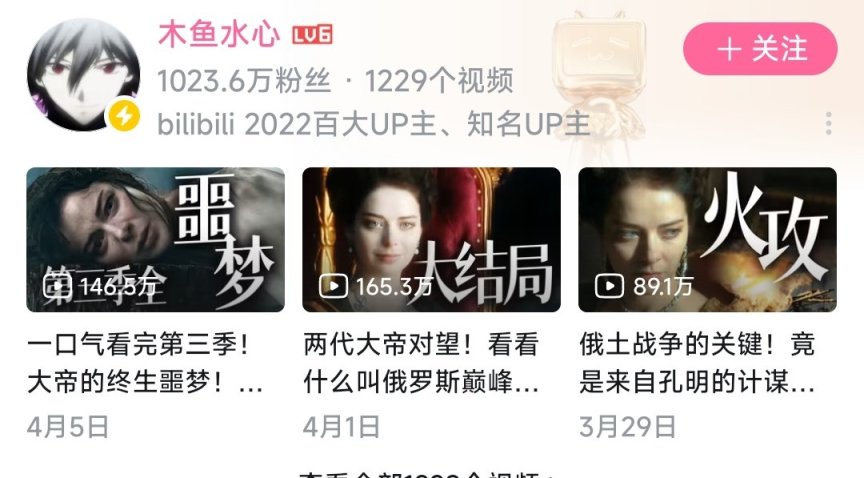
Task: Play the 大结局 video from April 1
Action: click(431, 240)
